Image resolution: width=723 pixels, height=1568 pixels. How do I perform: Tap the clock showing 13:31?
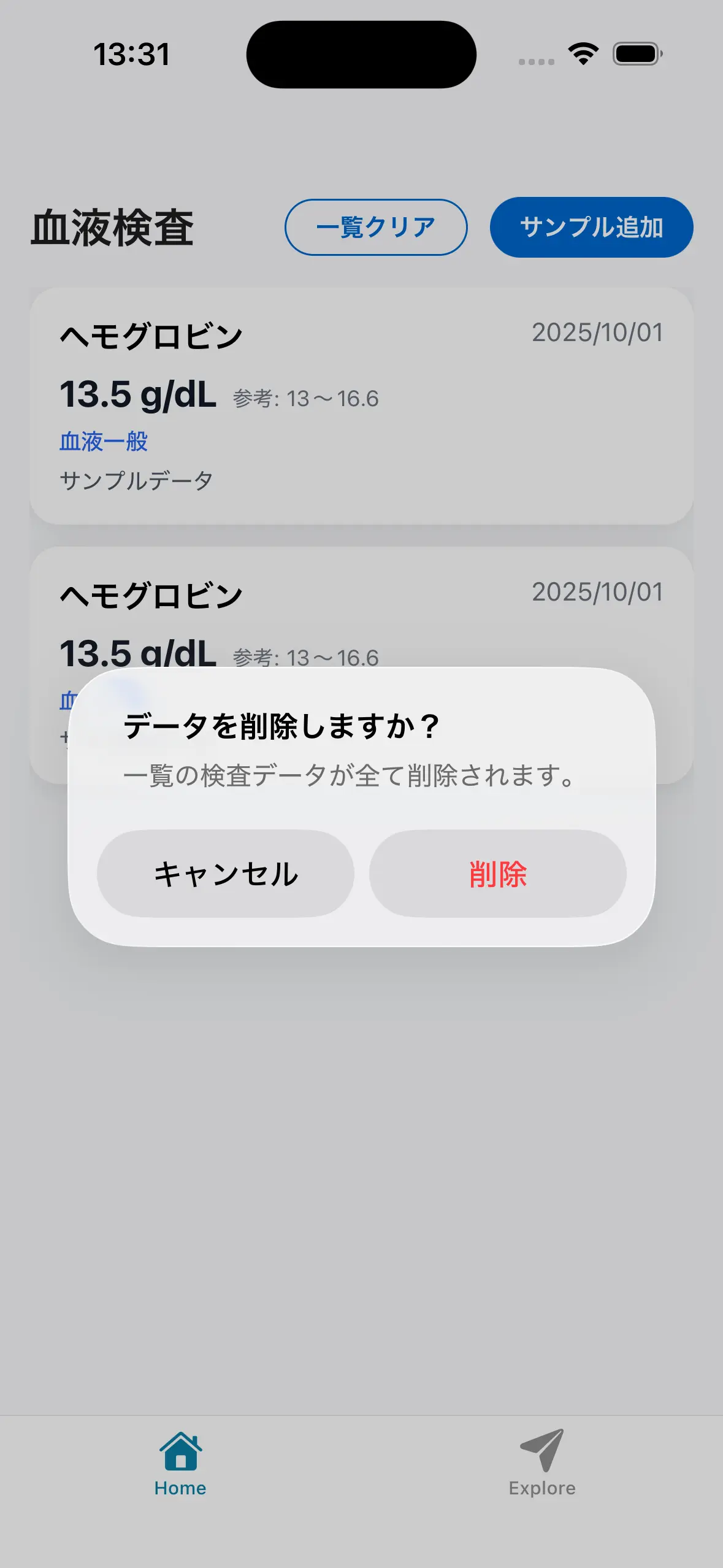coord(131,55)
